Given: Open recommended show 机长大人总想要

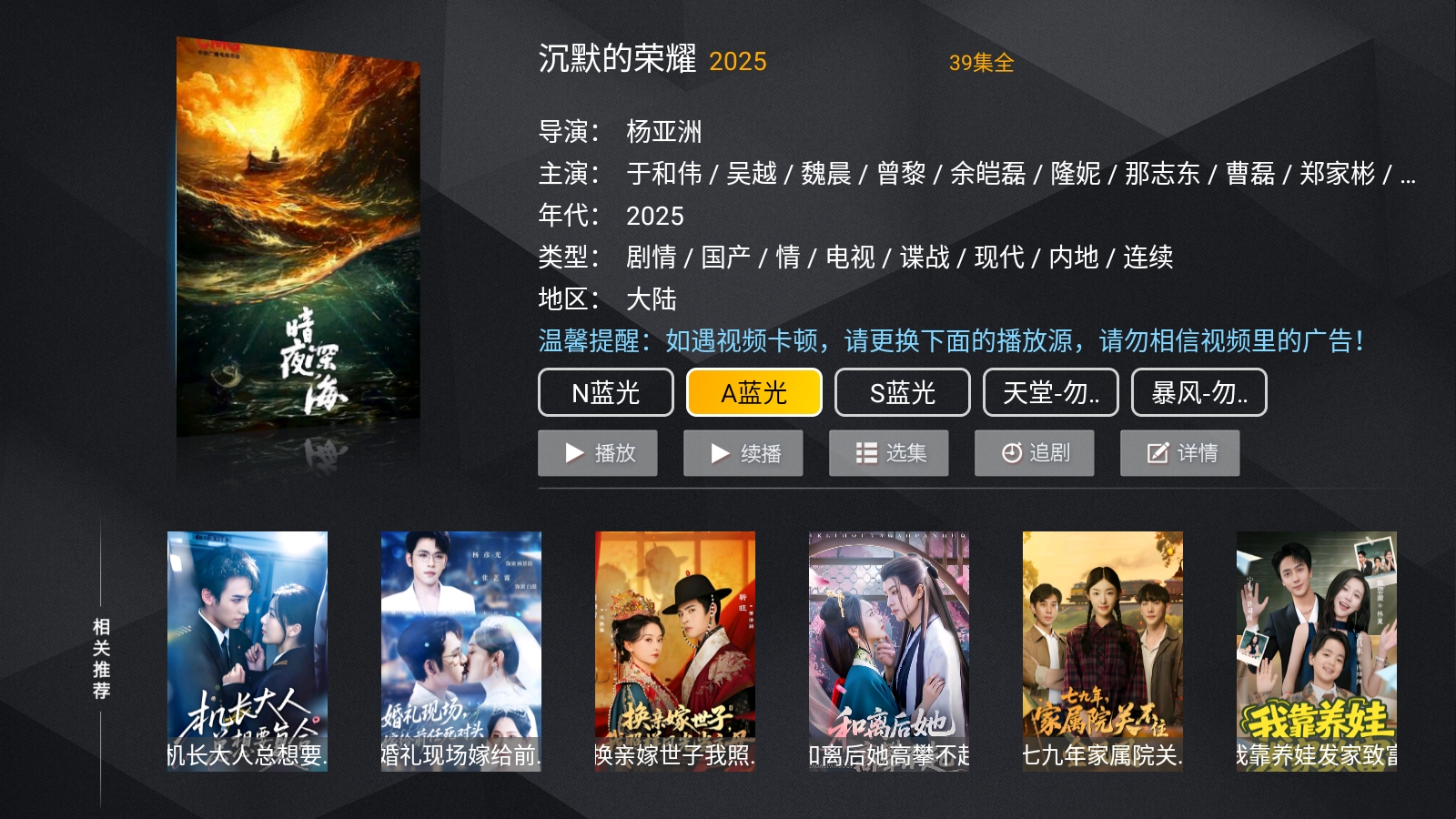Looking at the screenshot, I should (x=248, y=651).
